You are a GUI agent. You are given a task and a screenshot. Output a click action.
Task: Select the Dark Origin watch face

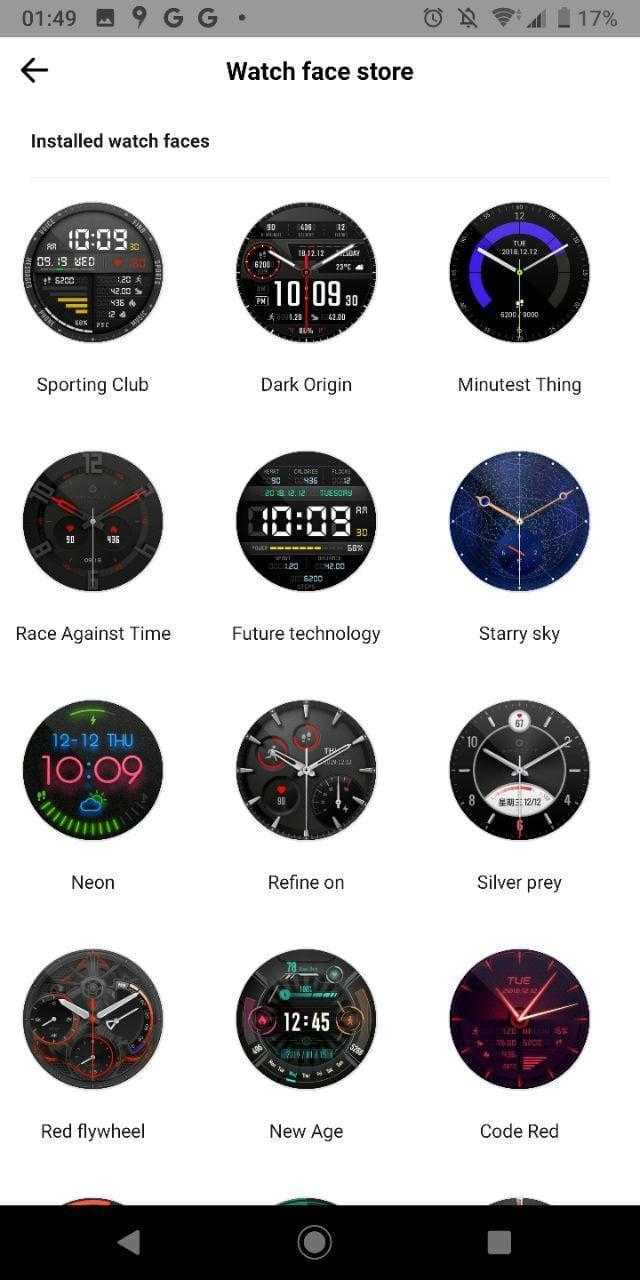point(306,273)
